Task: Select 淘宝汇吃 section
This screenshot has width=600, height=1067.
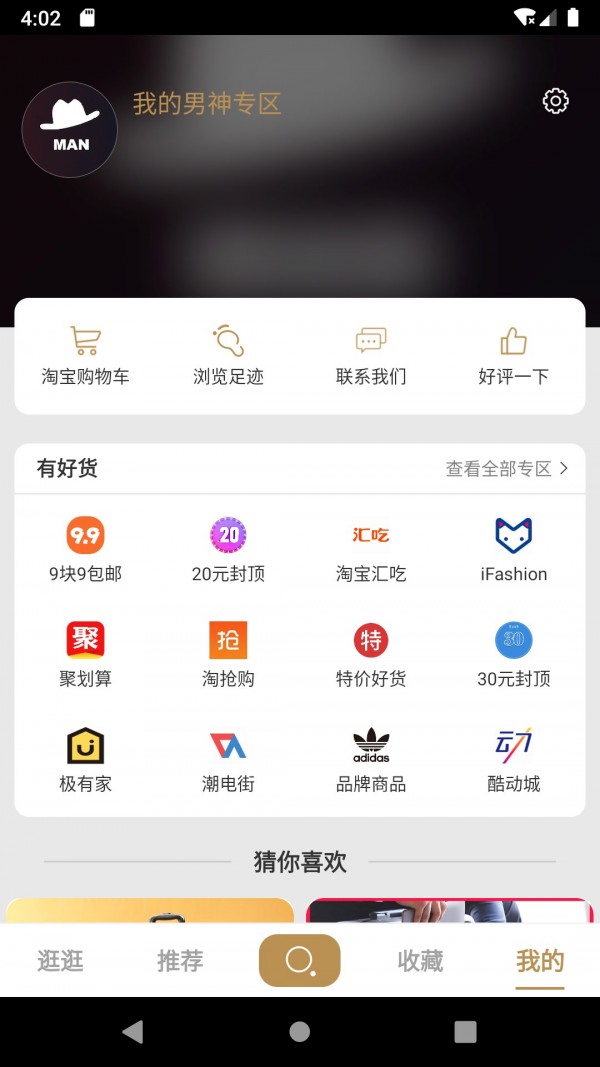Action: pyautogui.click(x=371, y=550)
